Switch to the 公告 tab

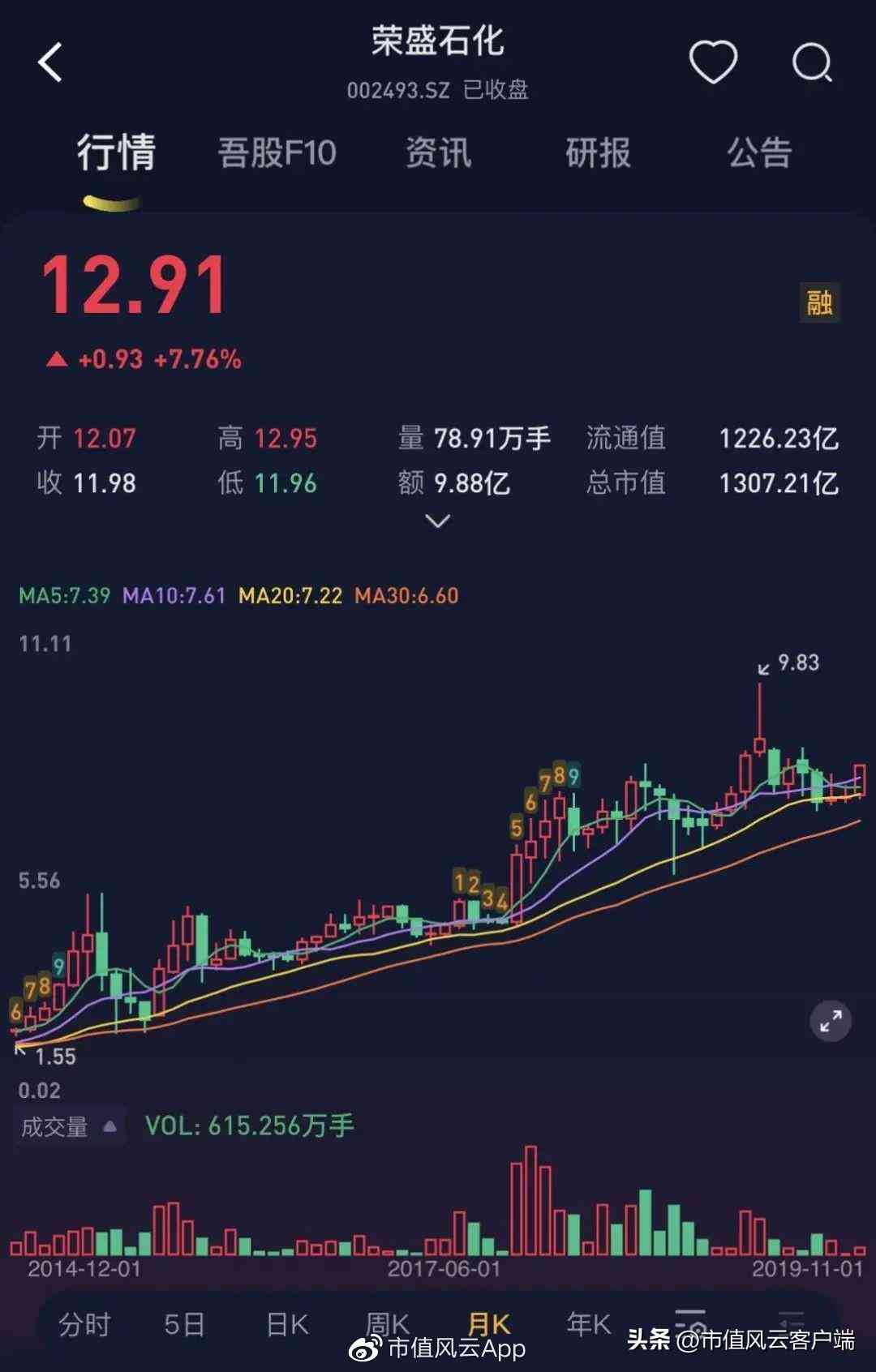pos(758,153)
